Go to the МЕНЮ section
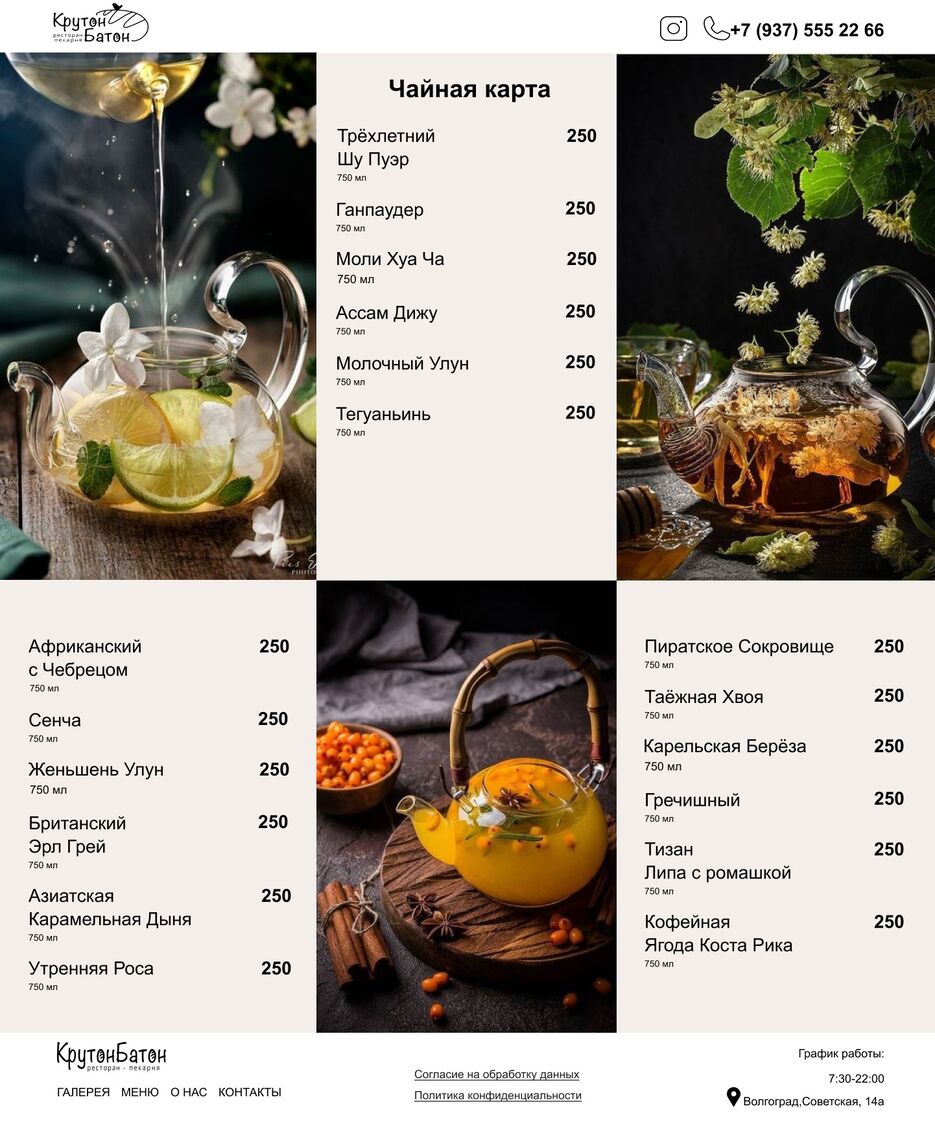Image resolution: width=935 pixels, height=1128 pixels. click(x=140, y=1092)
